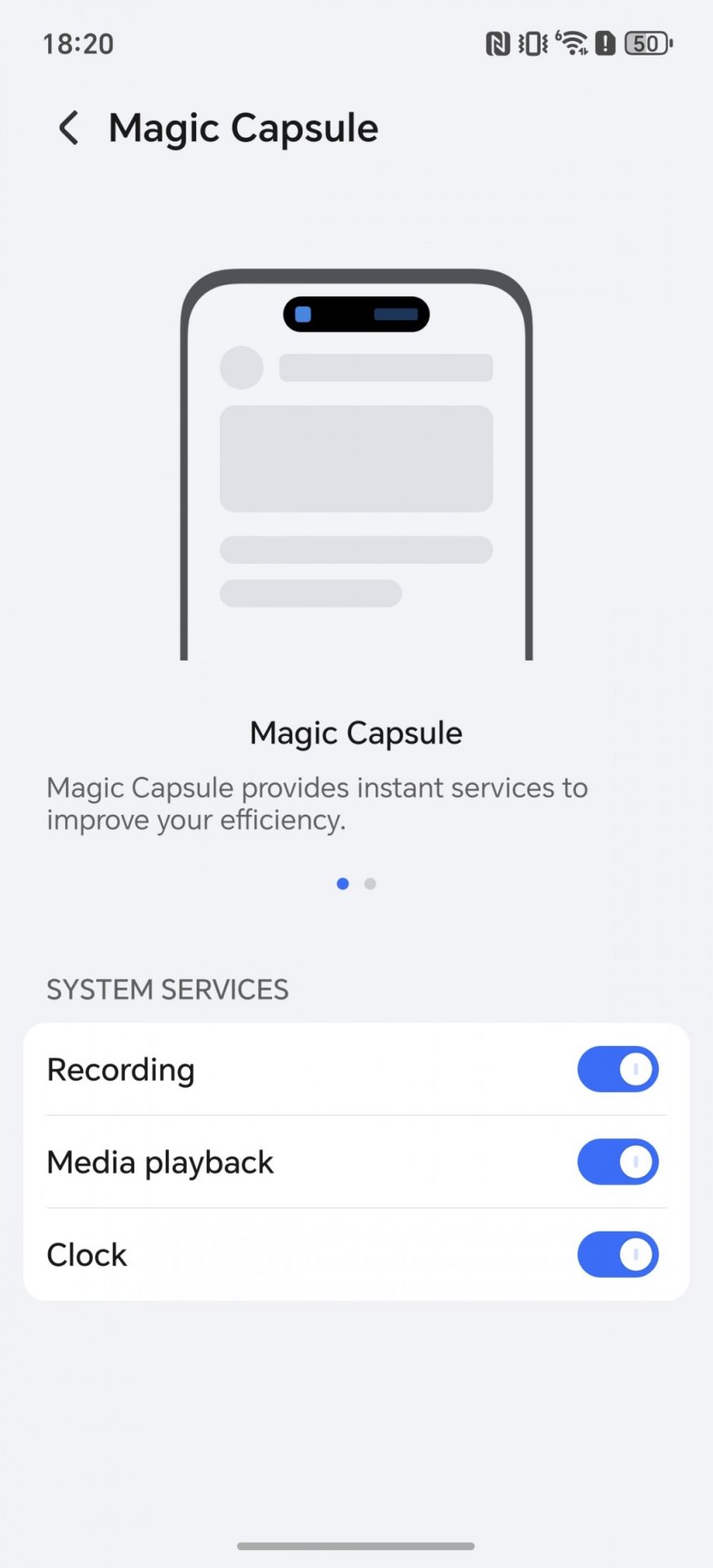Screen dimensions: 713x1568
Task: Navigate back using the back arrow
Action: coord(69,128)
